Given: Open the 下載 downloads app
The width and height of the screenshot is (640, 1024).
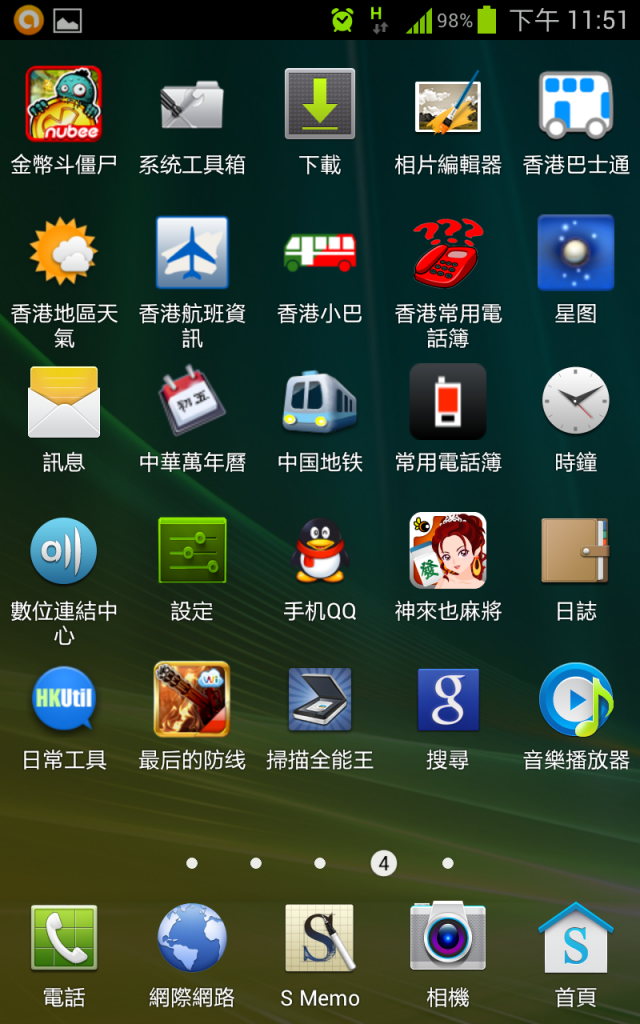Looking at the screenshot, I should click(x=320, y=105).
